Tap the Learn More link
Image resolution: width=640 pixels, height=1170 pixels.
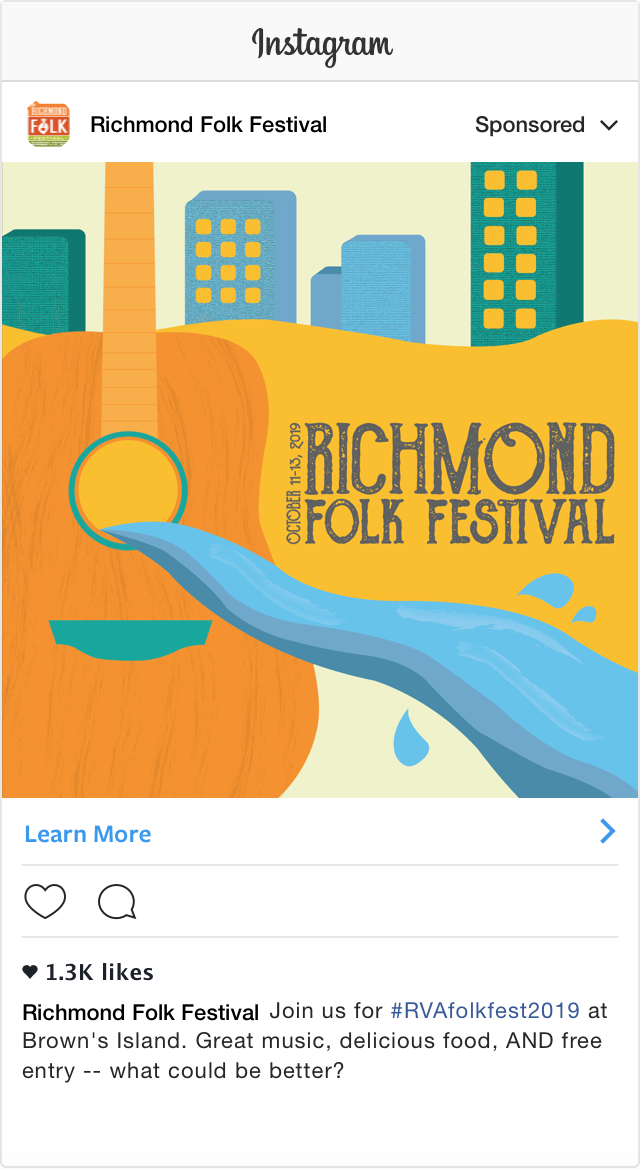[88, 834]
